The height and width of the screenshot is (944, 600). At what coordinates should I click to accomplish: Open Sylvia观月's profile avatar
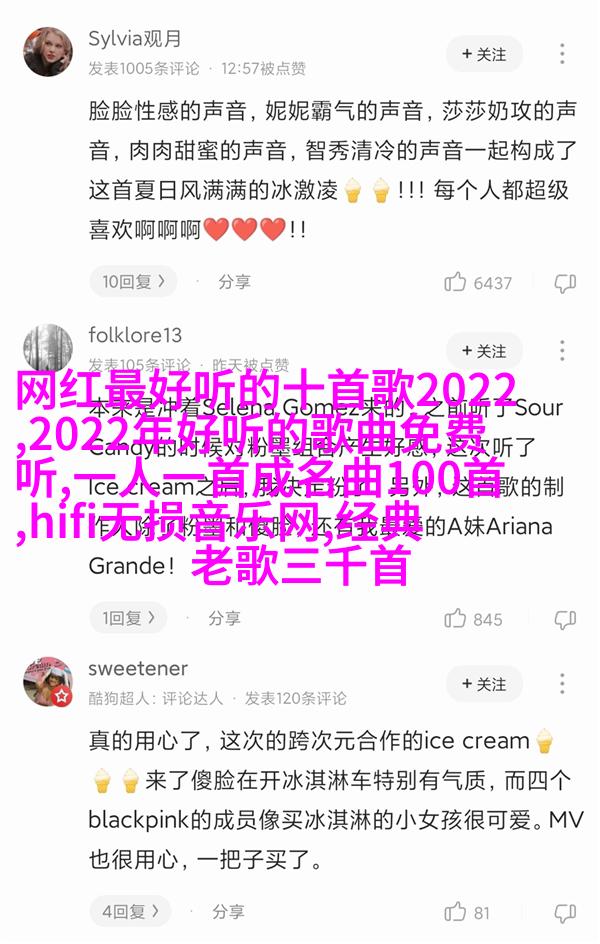pyautogui.click(x=48, y=52)
